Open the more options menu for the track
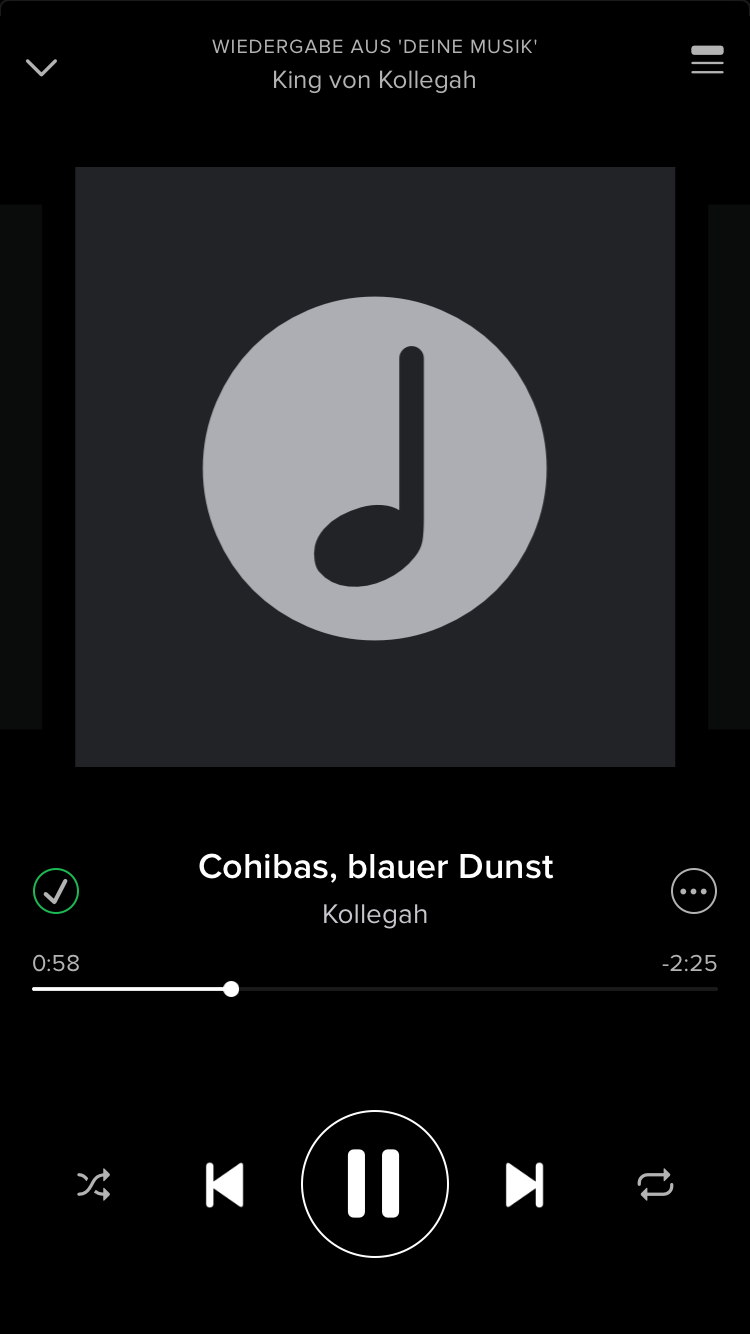Screen dimensions: 750x1334 [694, 891]
